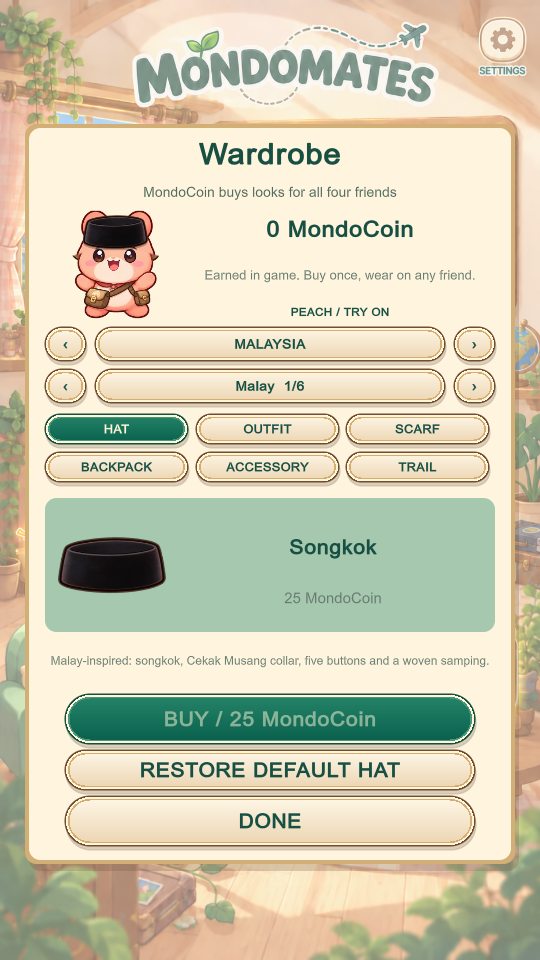Show next look after Malay 1/6
The height and width of the screenshot is (960, 540).
click(x=474, y=386)
